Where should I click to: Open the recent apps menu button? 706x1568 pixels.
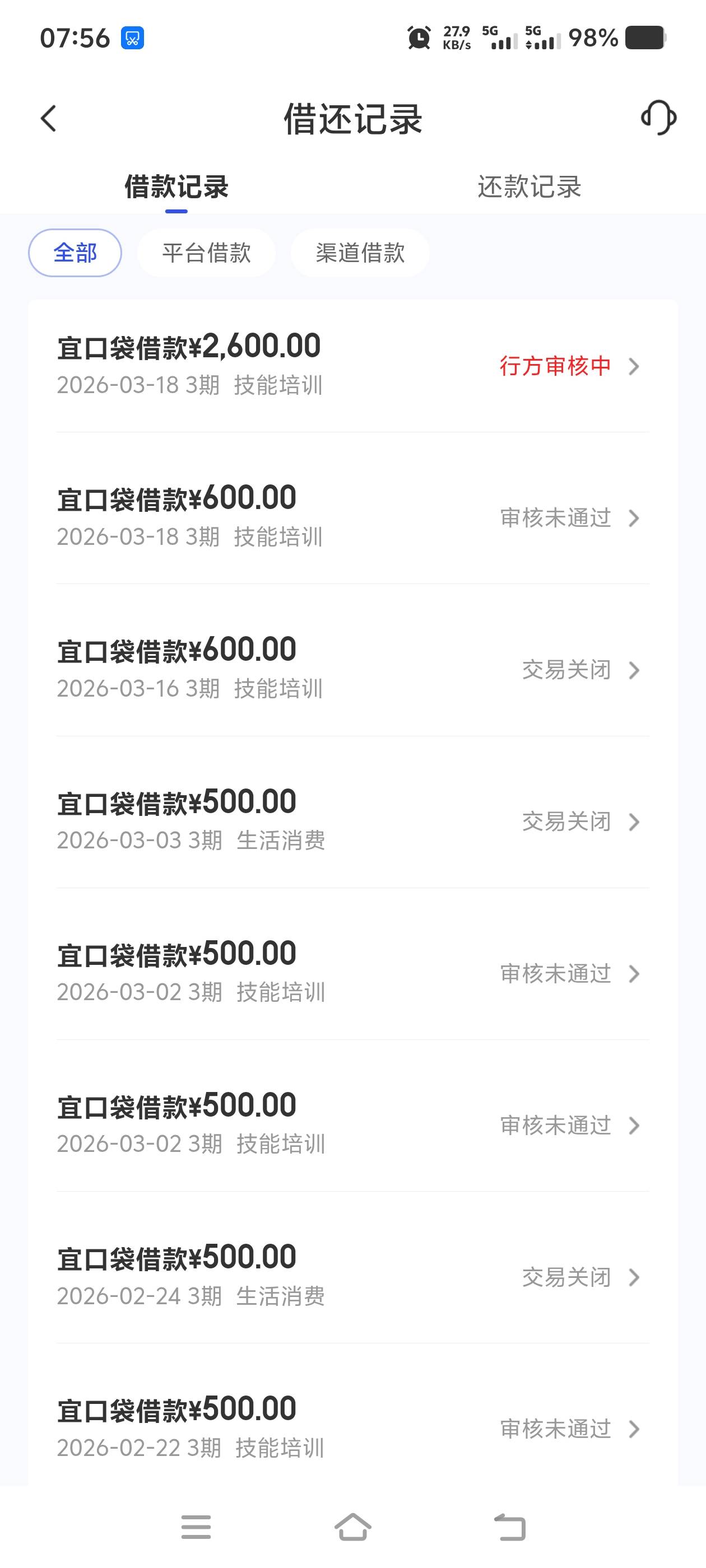pos(196,1527)
